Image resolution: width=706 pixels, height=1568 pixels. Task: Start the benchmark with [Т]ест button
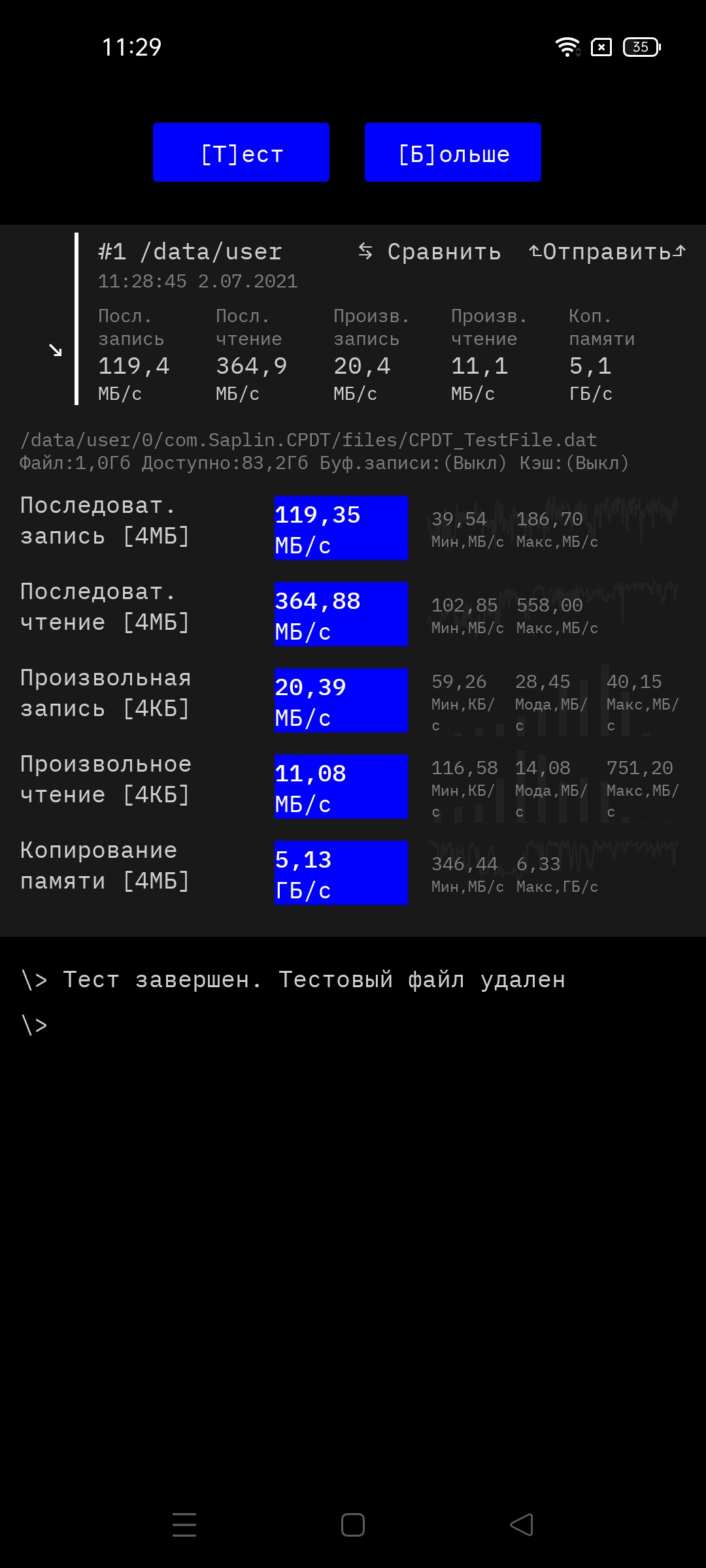241,152
